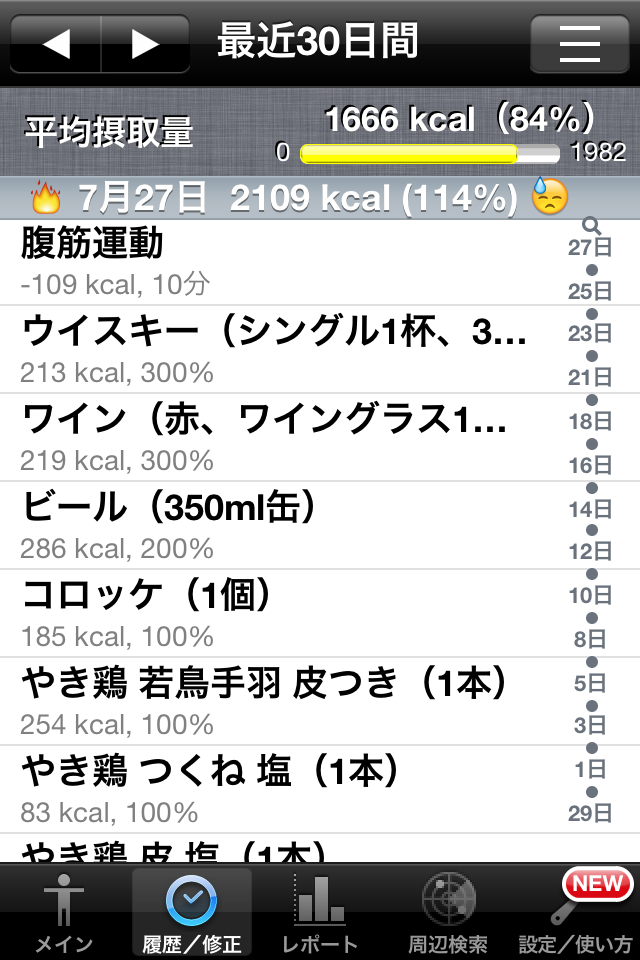Image resolution: width=640 pixels, height=960 pixels.
Task: Switch to the メイン tab
Action: [x=64, y=912]
